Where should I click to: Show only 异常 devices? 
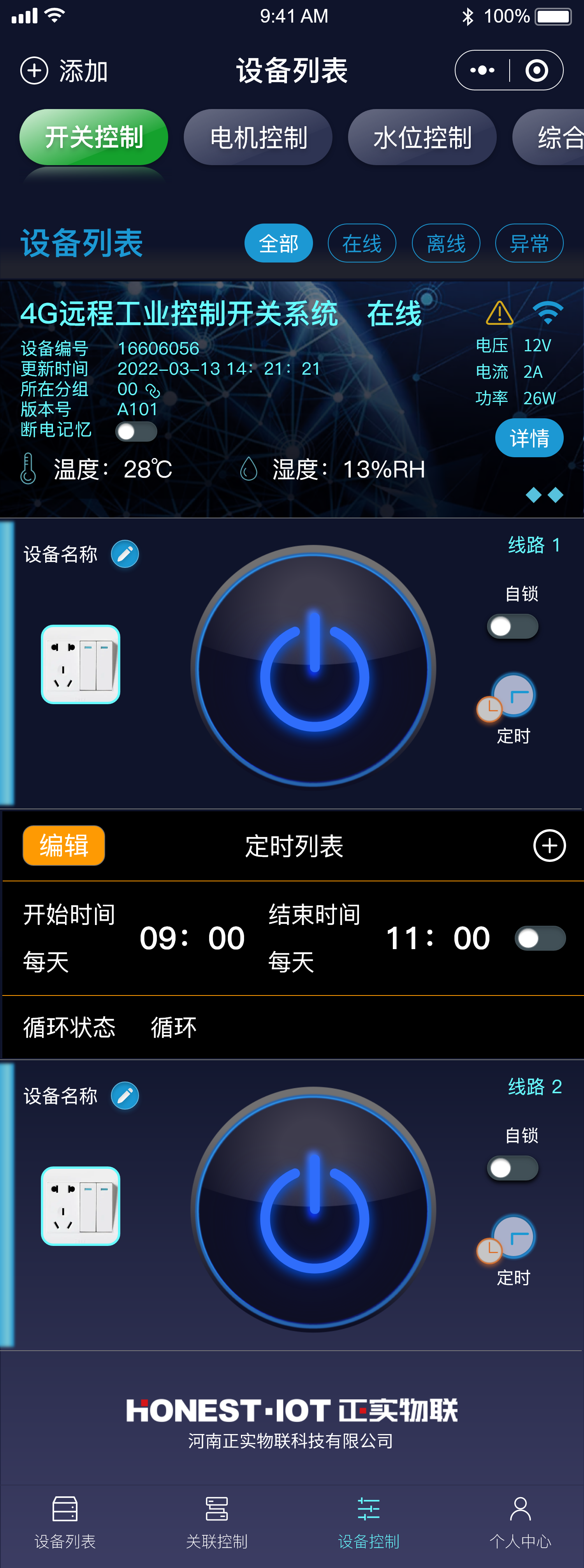pos(529,243)
